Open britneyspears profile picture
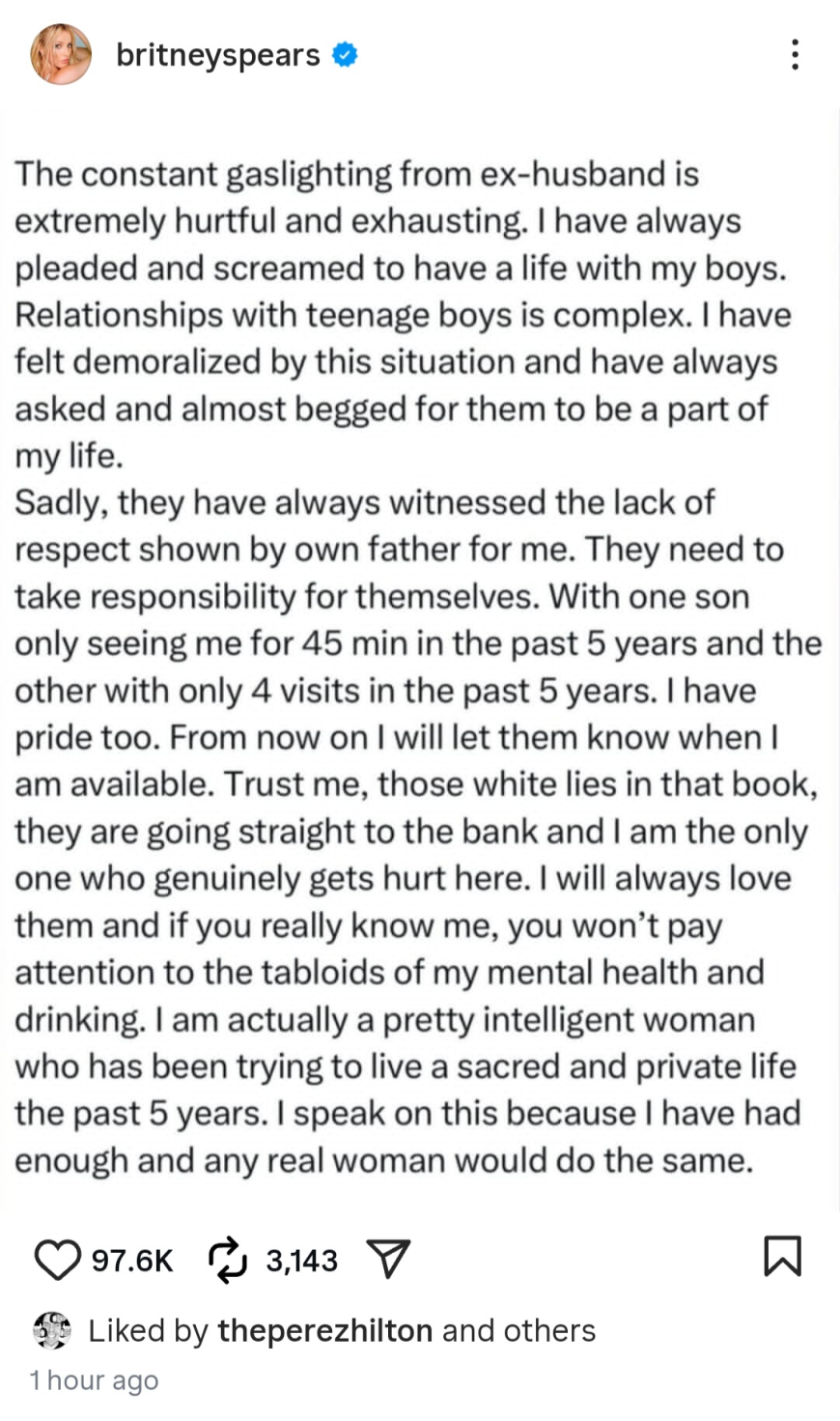 click(x=61, y=55)
